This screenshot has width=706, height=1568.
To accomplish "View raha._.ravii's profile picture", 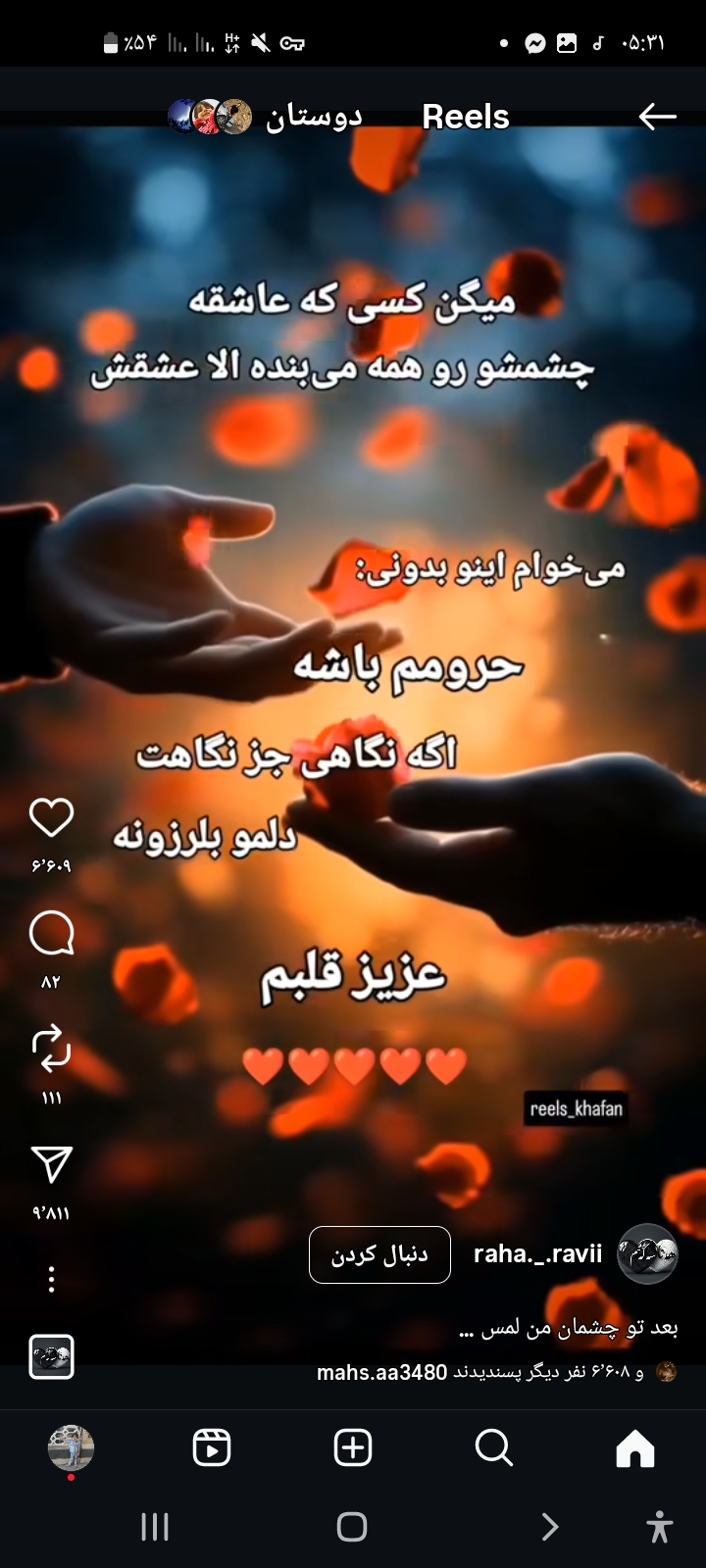I will [x=647, y=1254].
